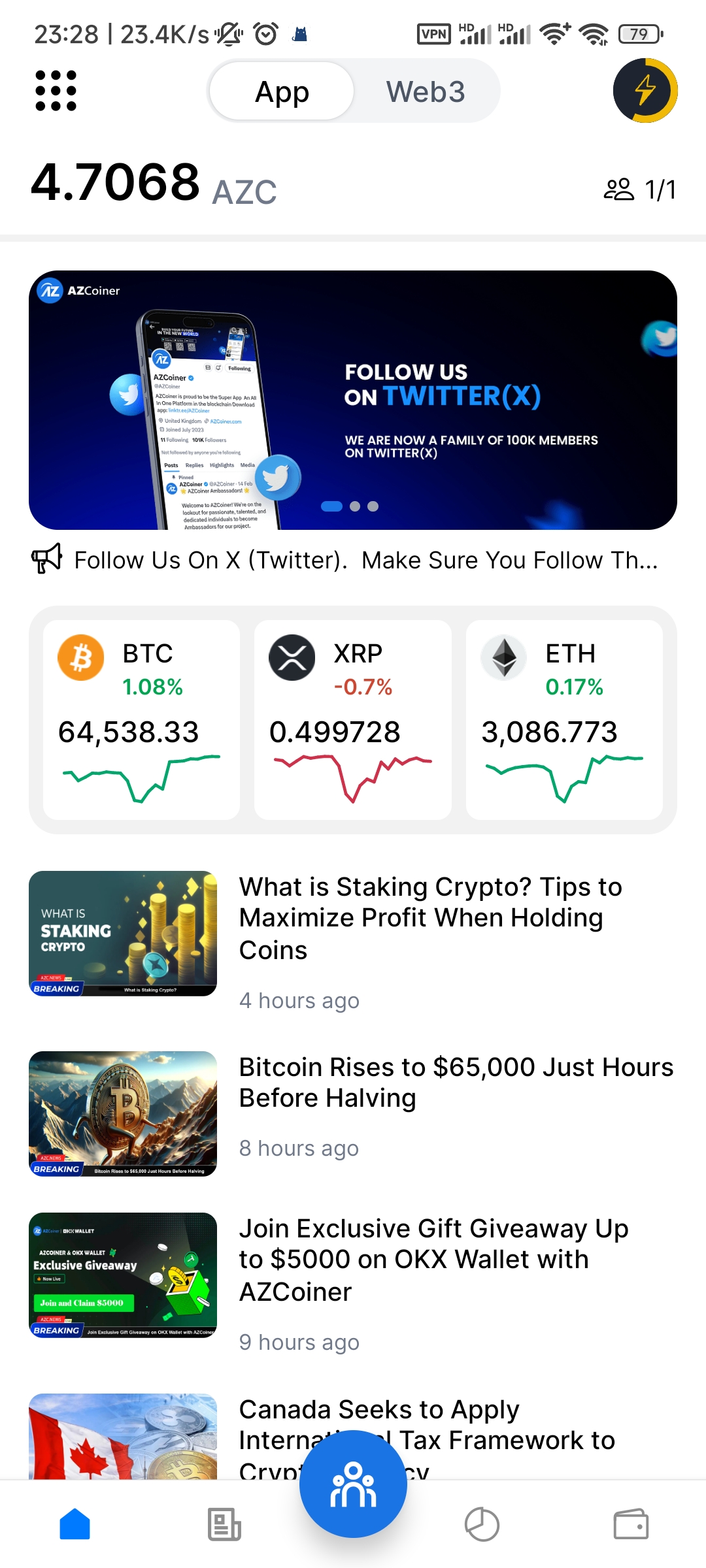
Task: Open the News section icon
Action: (222, 1522)
